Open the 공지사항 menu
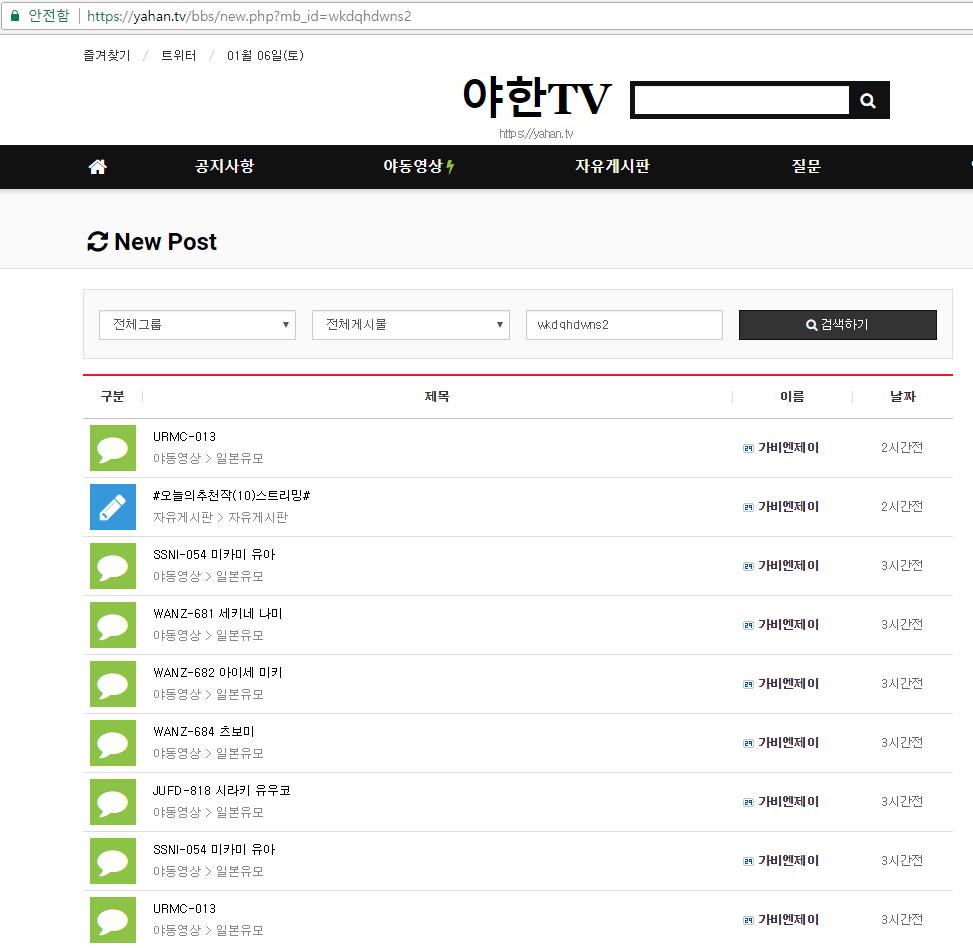Image resolution: width=973 pixels, height=948 pixels. tap(225, 166)
